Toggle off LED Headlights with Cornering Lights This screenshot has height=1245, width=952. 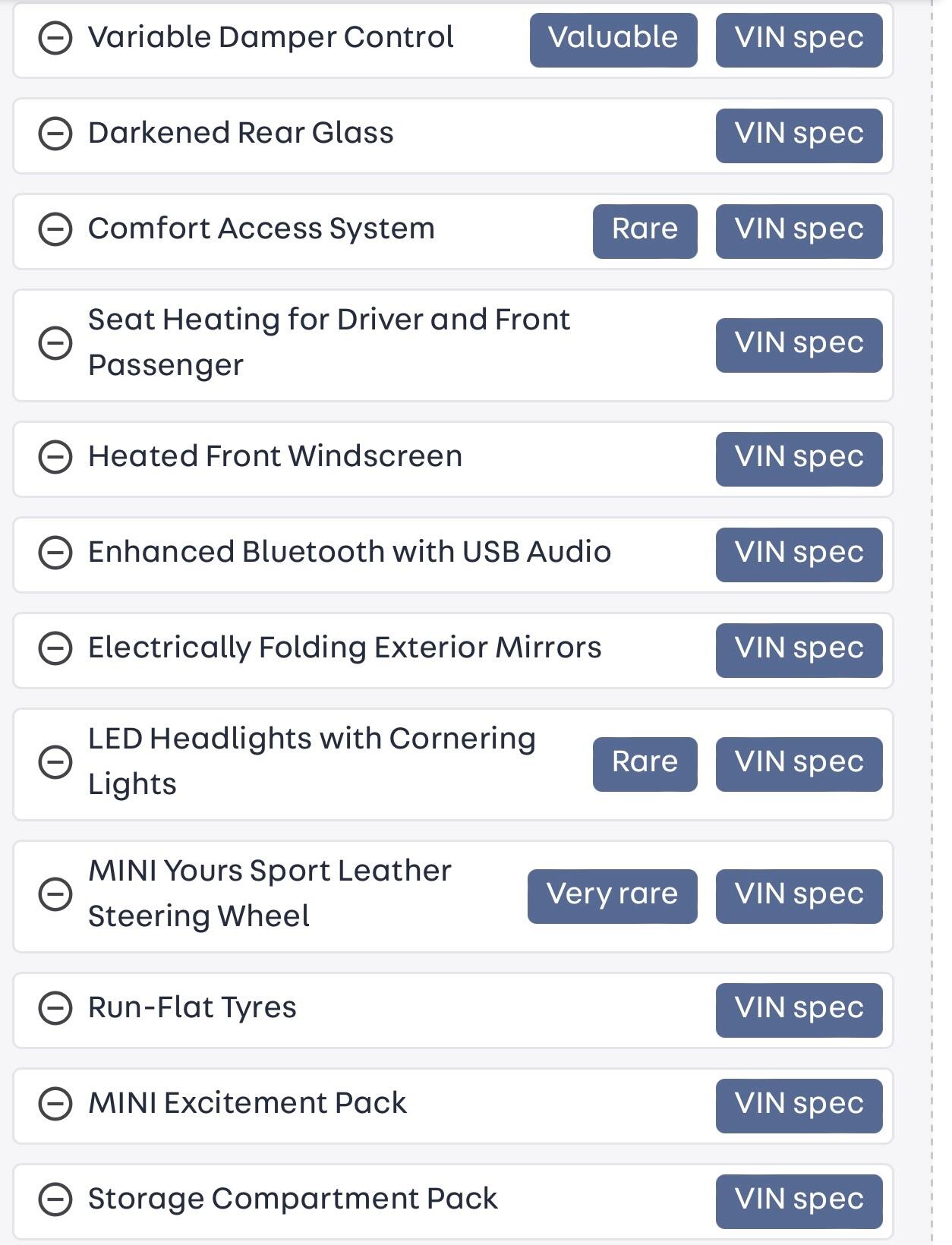[x=55, y=763]
